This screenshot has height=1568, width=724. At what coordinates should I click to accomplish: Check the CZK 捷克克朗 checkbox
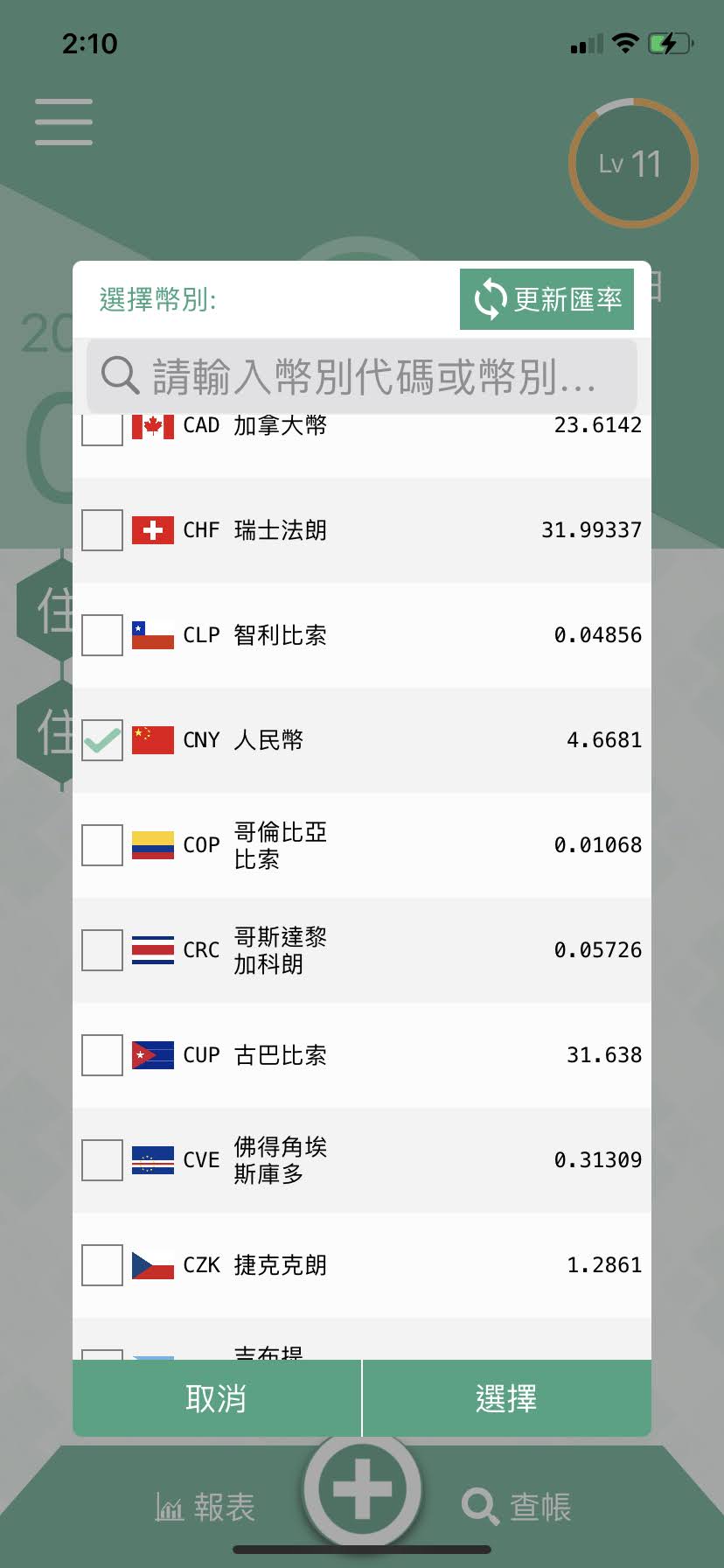click(102, 1265)
